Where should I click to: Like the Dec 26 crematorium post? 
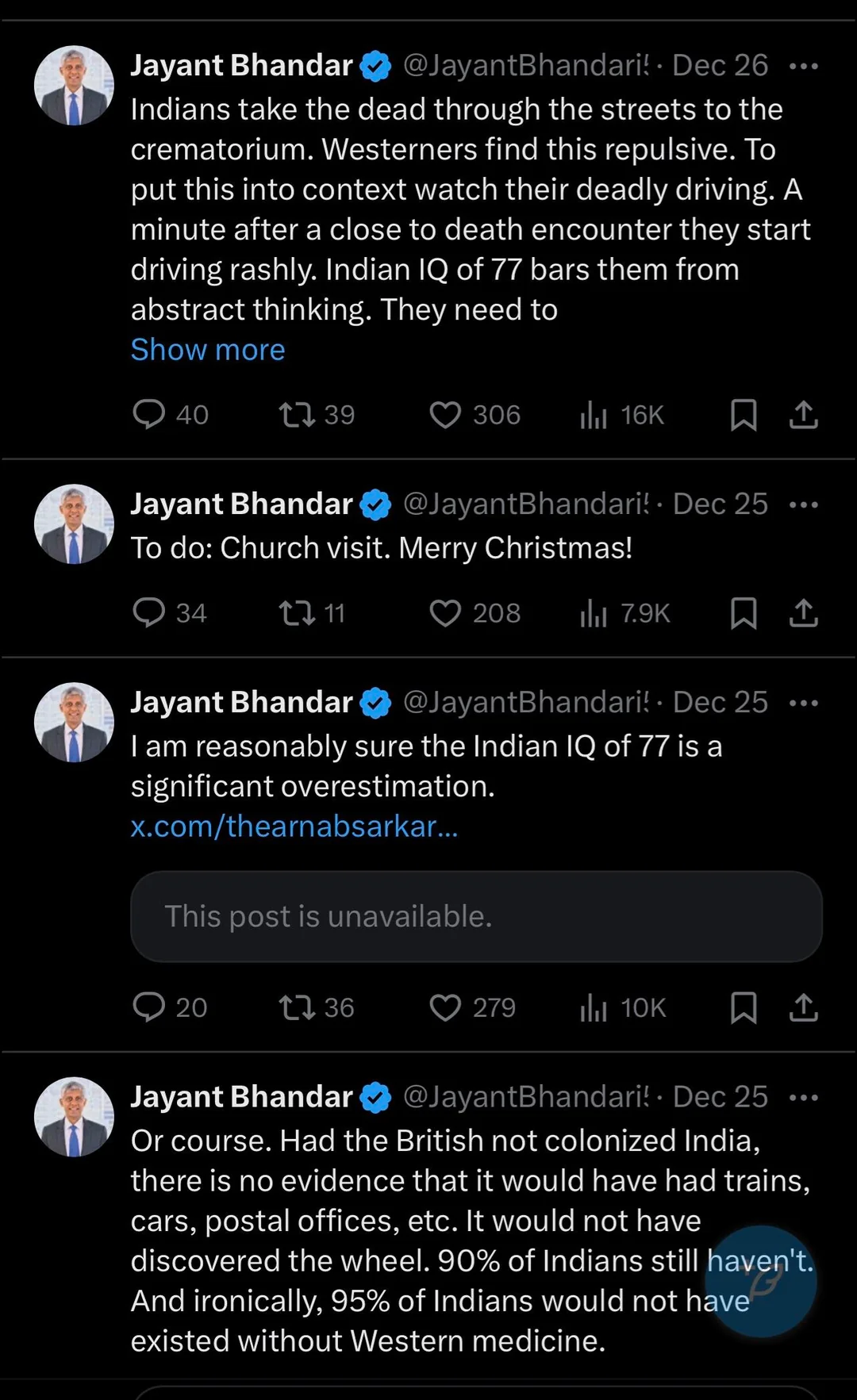445,414
